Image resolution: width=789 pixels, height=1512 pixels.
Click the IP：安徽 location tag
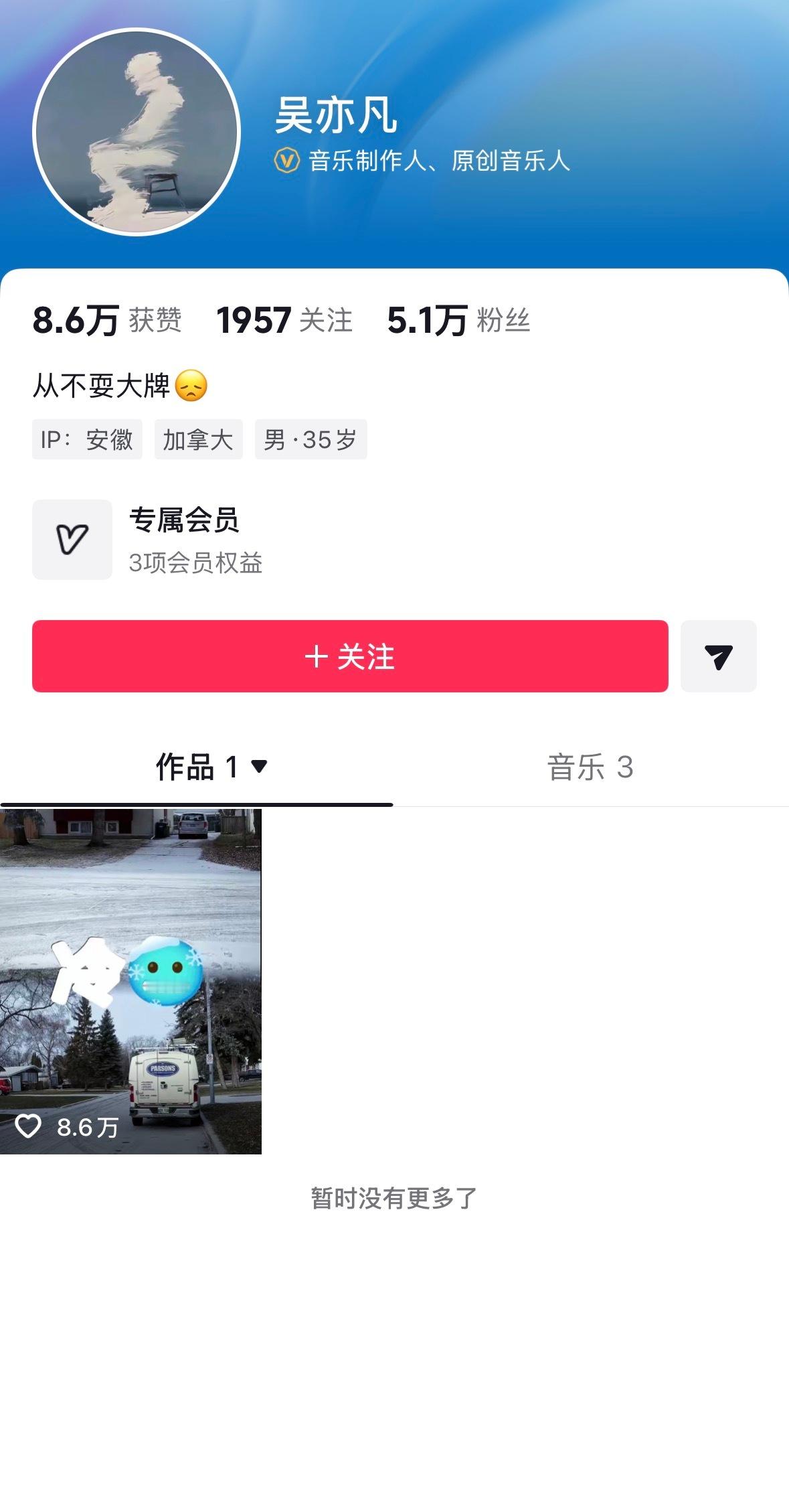tap(87, 439)
